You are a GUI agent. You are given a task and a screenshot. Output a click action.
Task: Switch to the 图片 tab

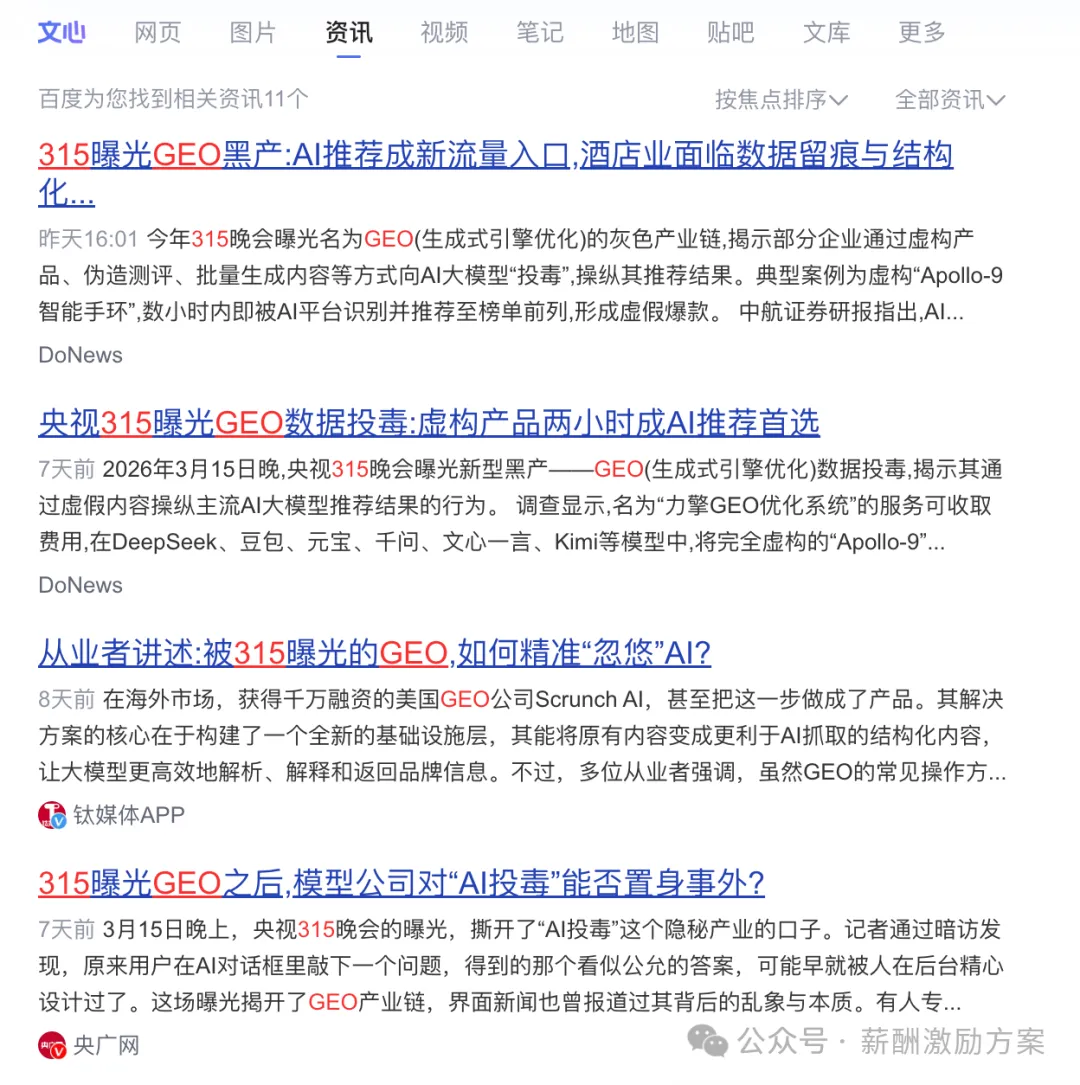coord(252,32)
